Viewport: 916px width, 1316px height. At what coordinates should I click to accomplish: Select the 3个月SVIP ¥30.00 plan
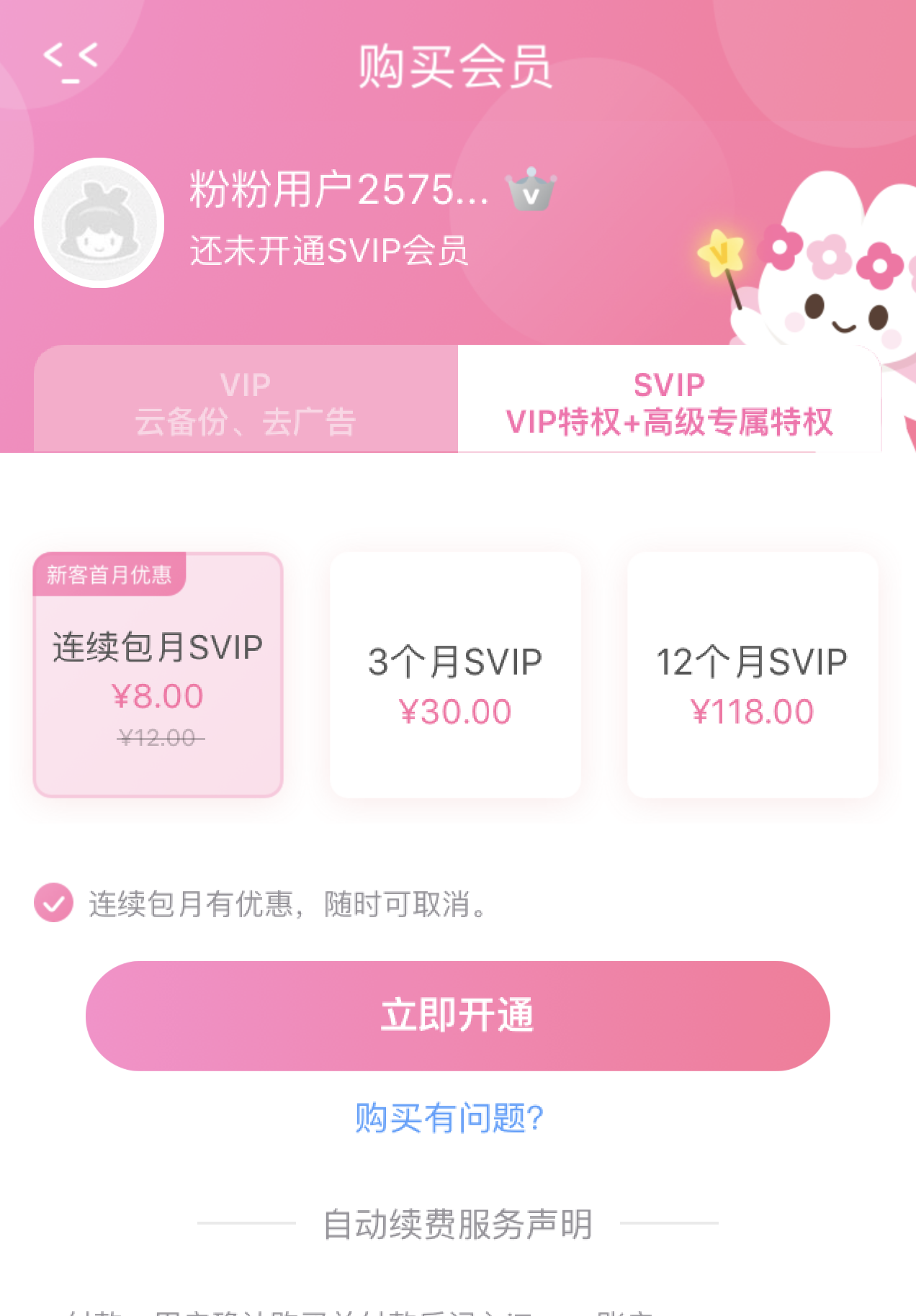tap(455, 675)
